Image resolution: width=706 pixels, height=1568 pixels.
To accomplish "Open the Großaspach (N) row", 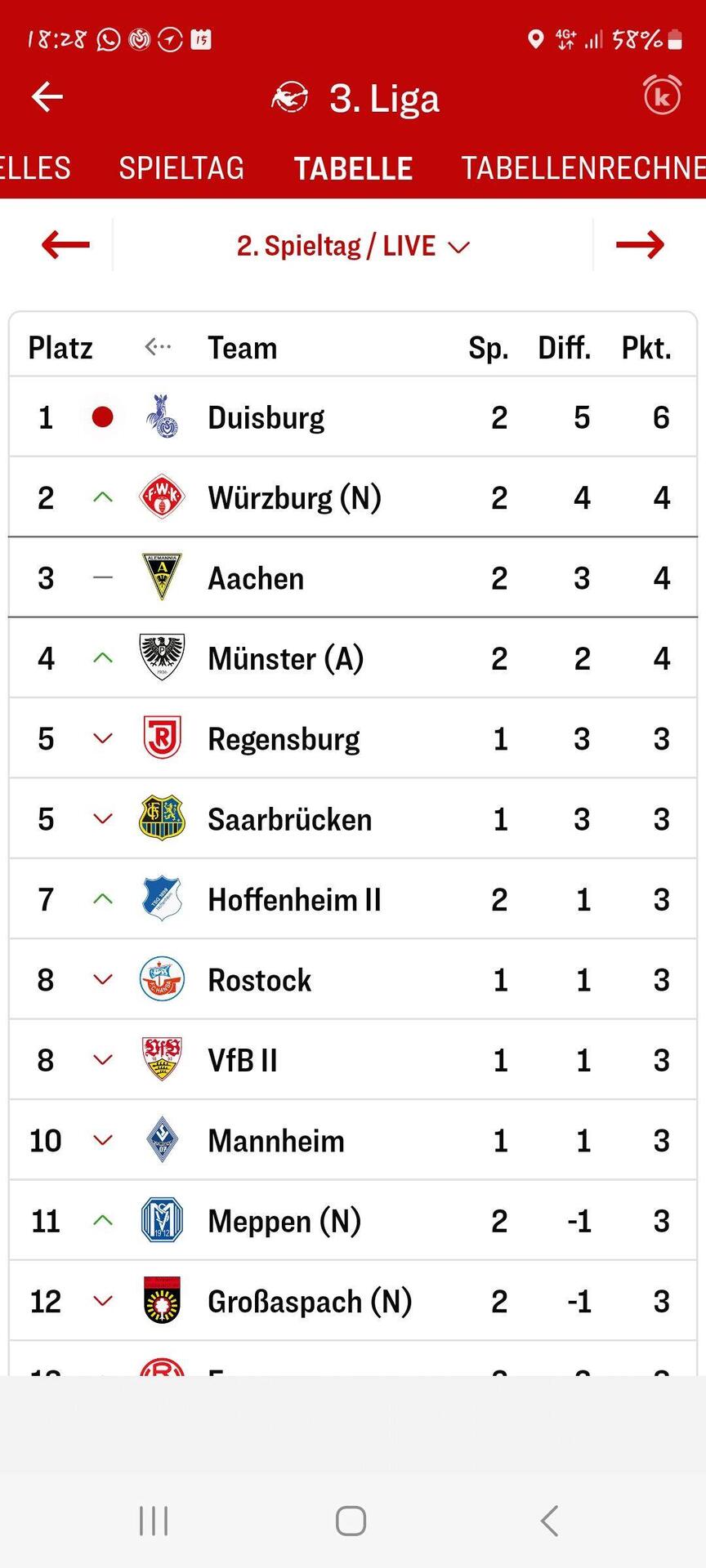I will tap(353, 1301).
